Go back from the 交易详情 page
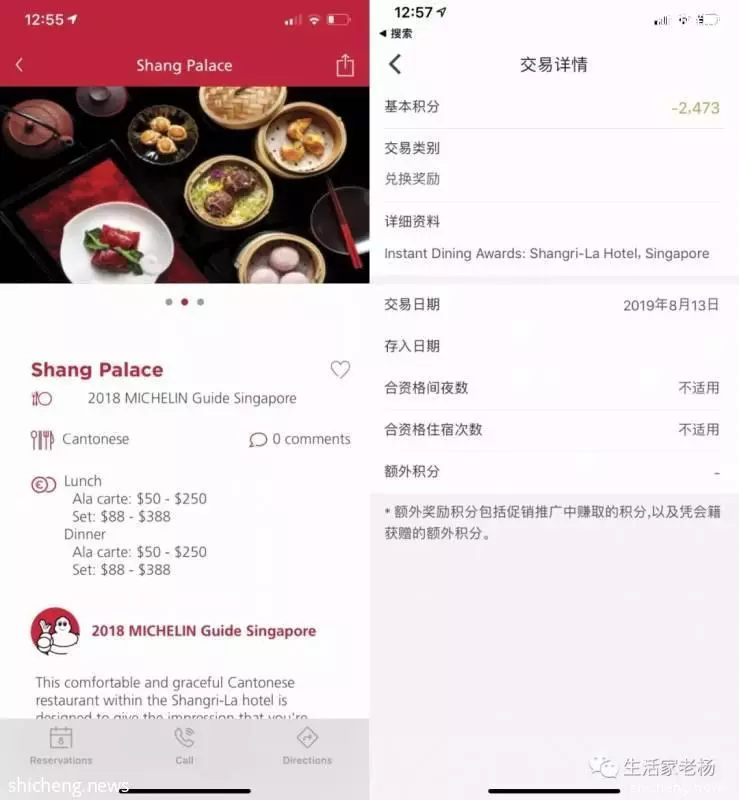 [x=395, y=65]
